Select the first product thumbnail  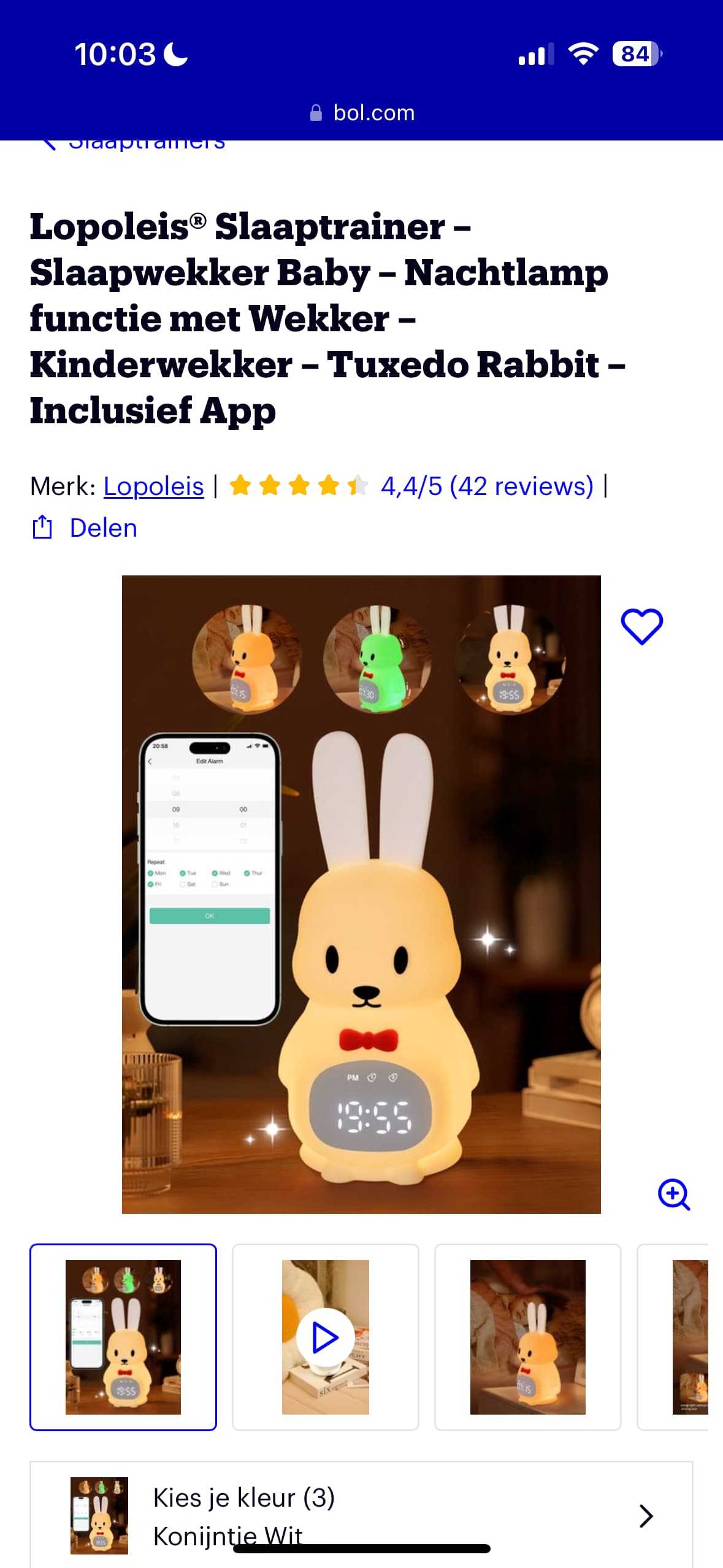[x=123, y=1337]
